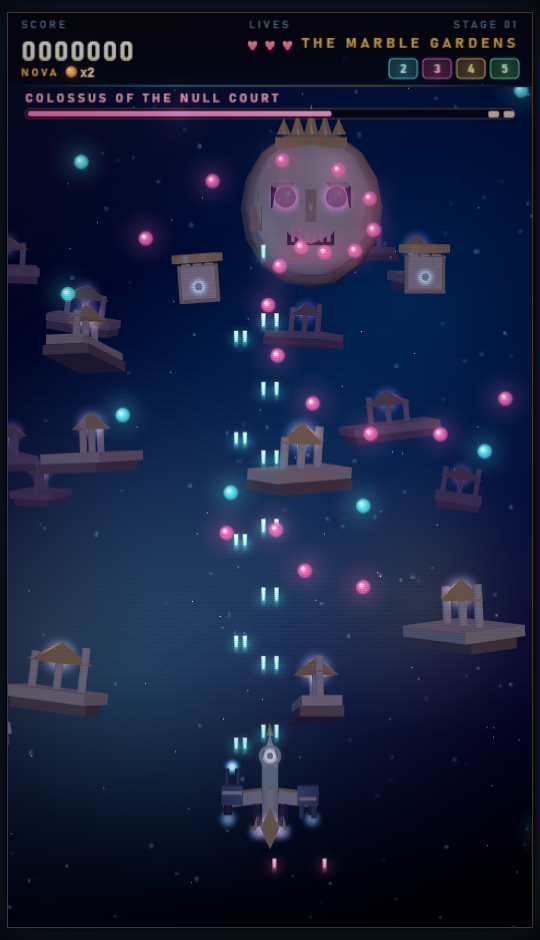
Task: Select the stage 2 button
Action: pos(403,69)
